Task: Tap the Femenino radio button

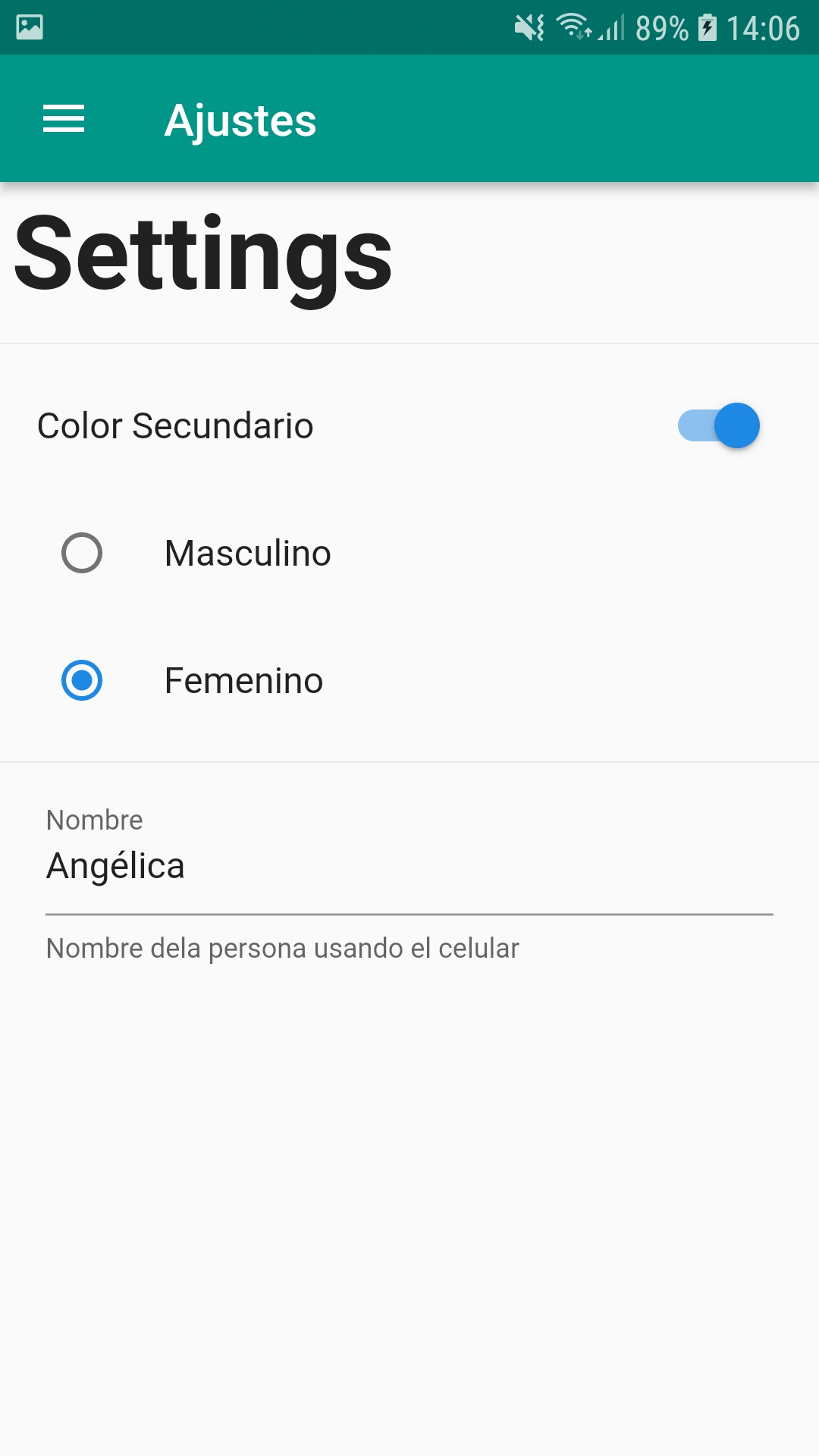Action: click(x=82, y=680)
